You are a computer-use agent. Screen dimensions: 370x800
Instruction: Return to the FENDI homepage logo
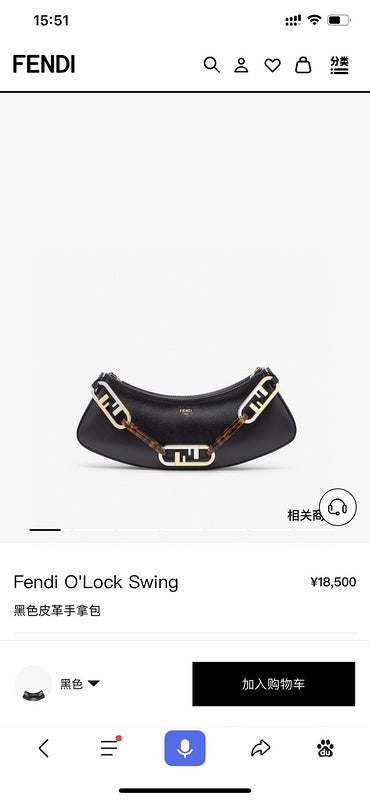[44, 65]
